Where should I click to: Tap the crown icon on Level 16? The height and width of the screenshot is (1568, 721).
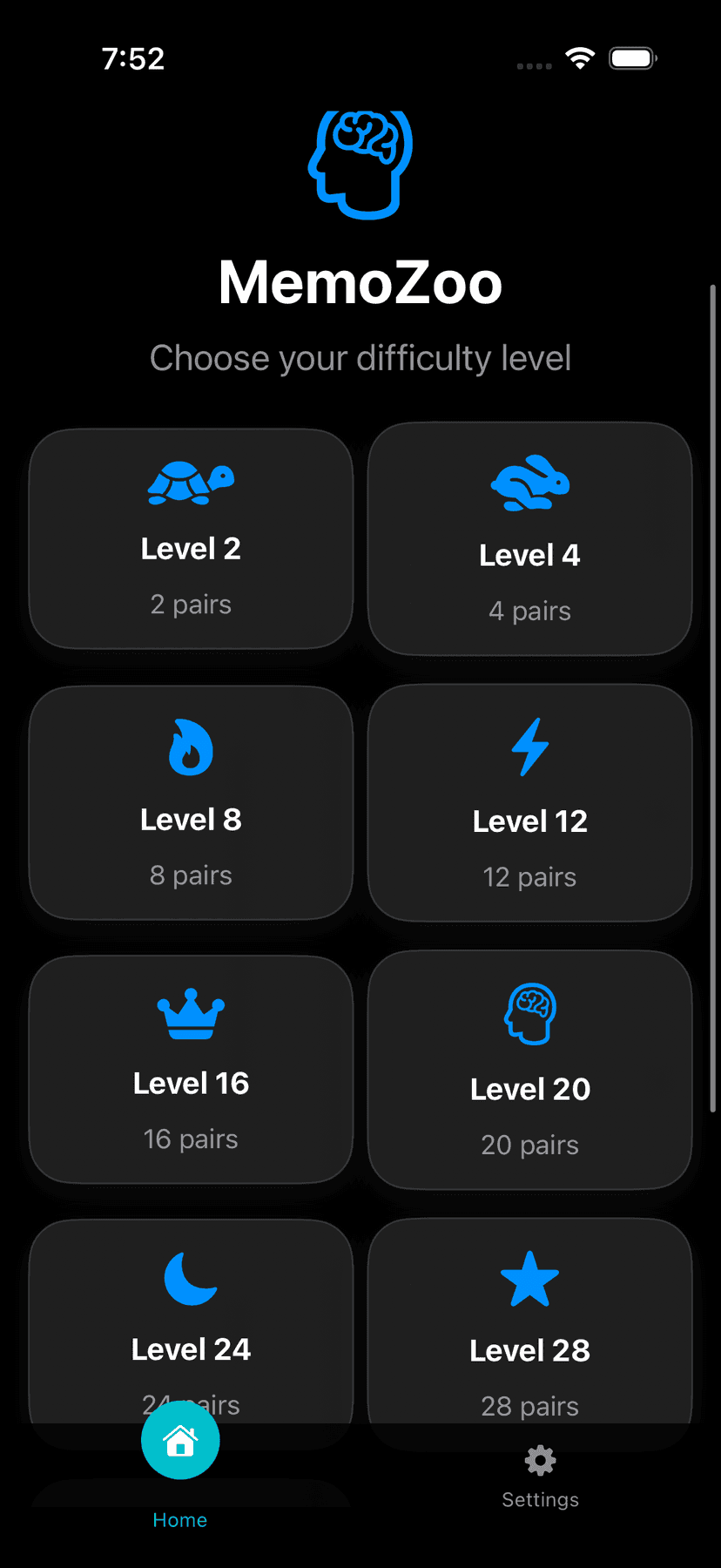[190, 1013]
